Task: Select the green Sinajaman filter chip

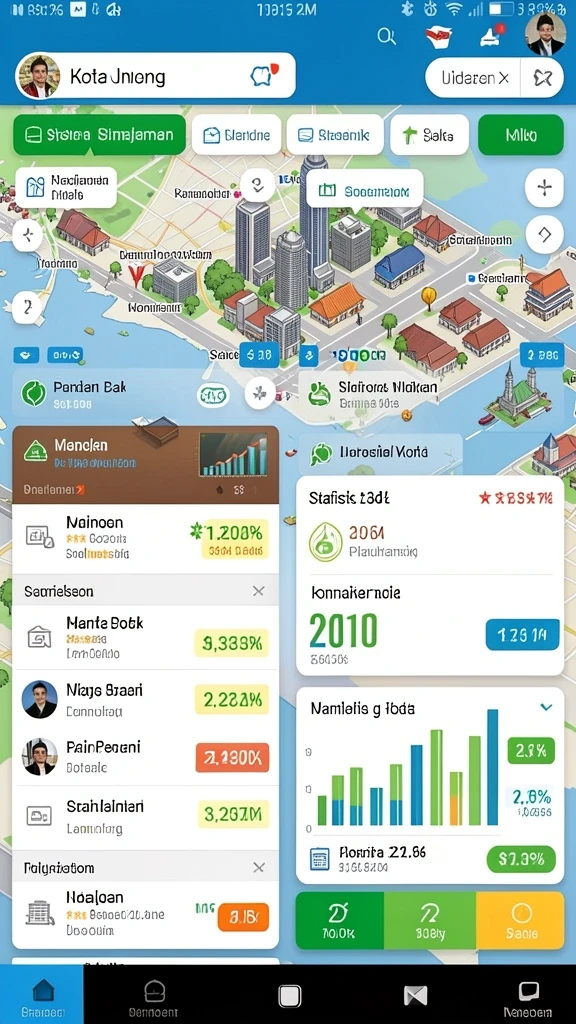Action: pyautogui.click(x=99, y=135)
